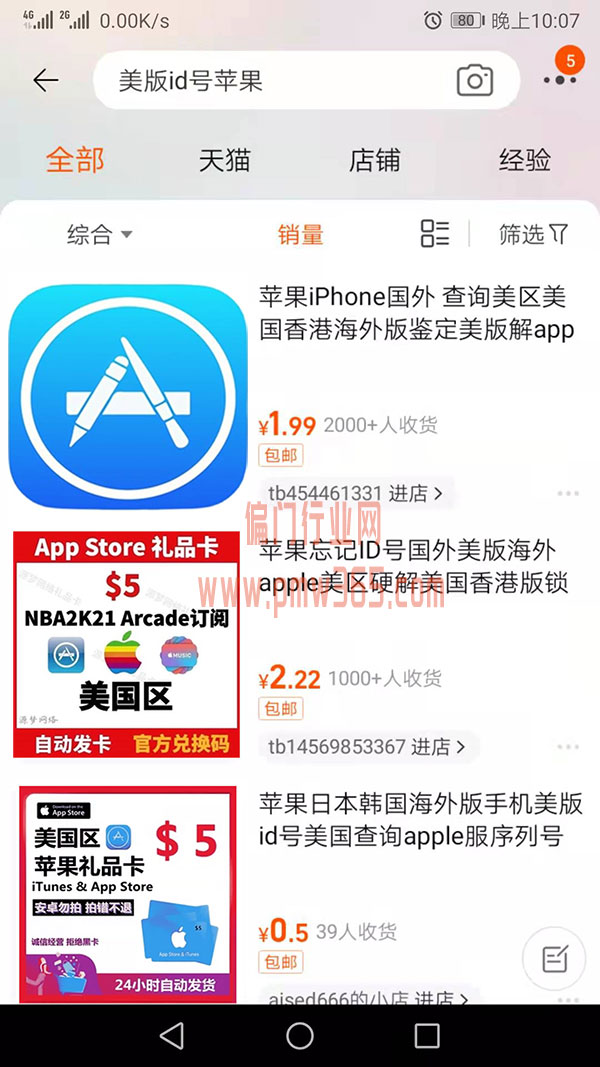Open the more menu with badge 5
600x1067 pixels.
point(559,78)
